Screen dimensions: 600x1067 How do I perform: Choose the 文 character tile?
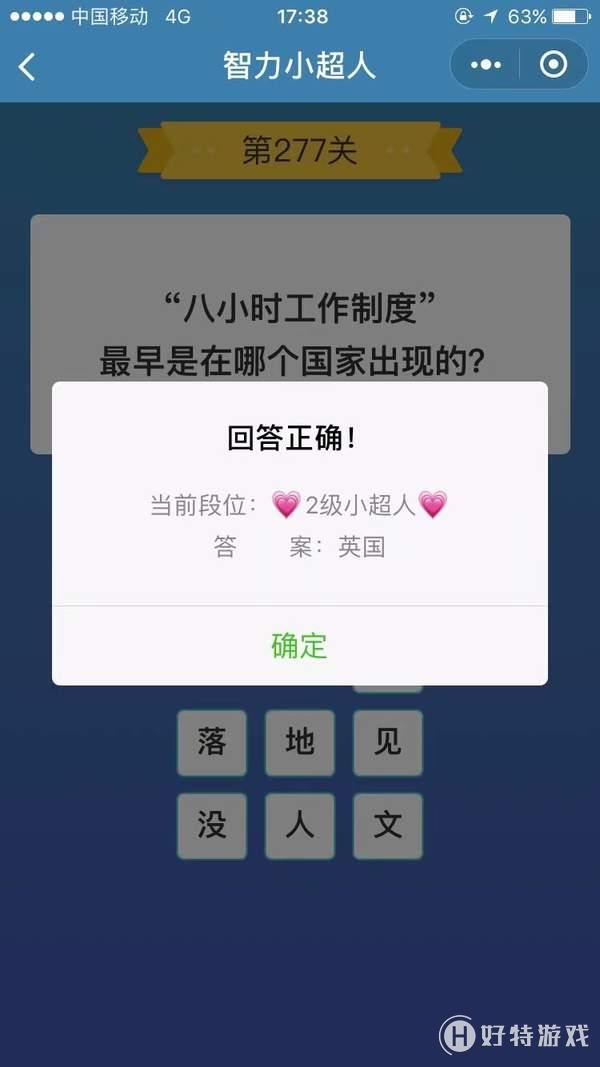point(388,826)
